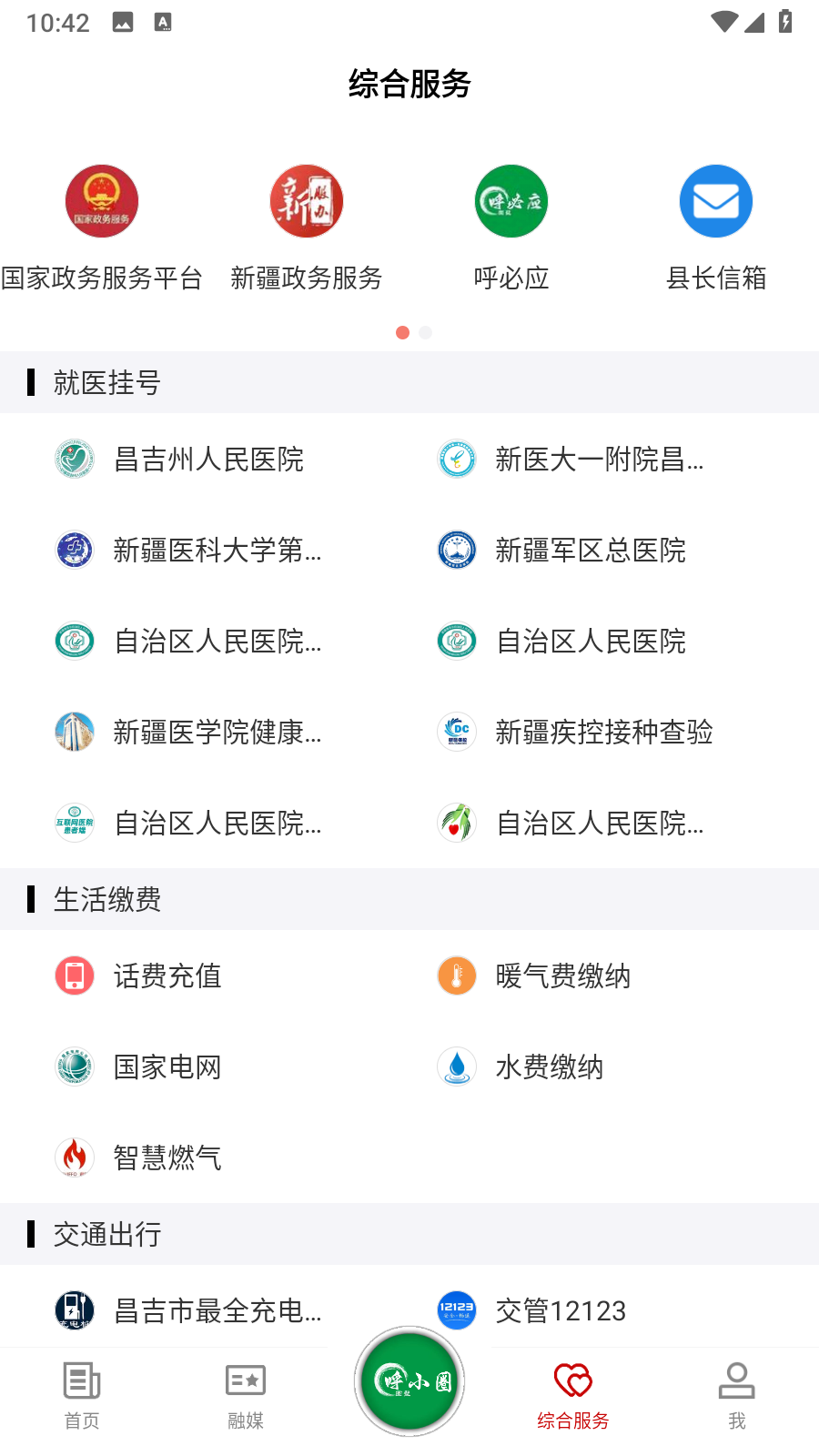Open 新疆政务服务 shortcut

307,227
